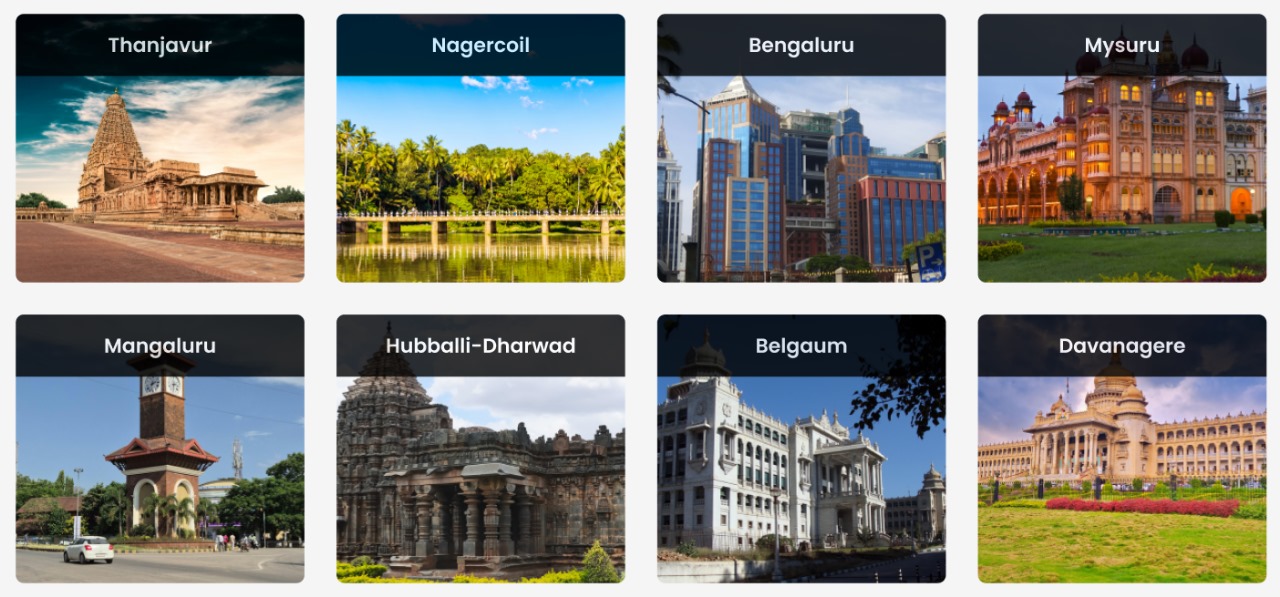Select the Hubballi-Dharwad tile

(x=480, y=449)
